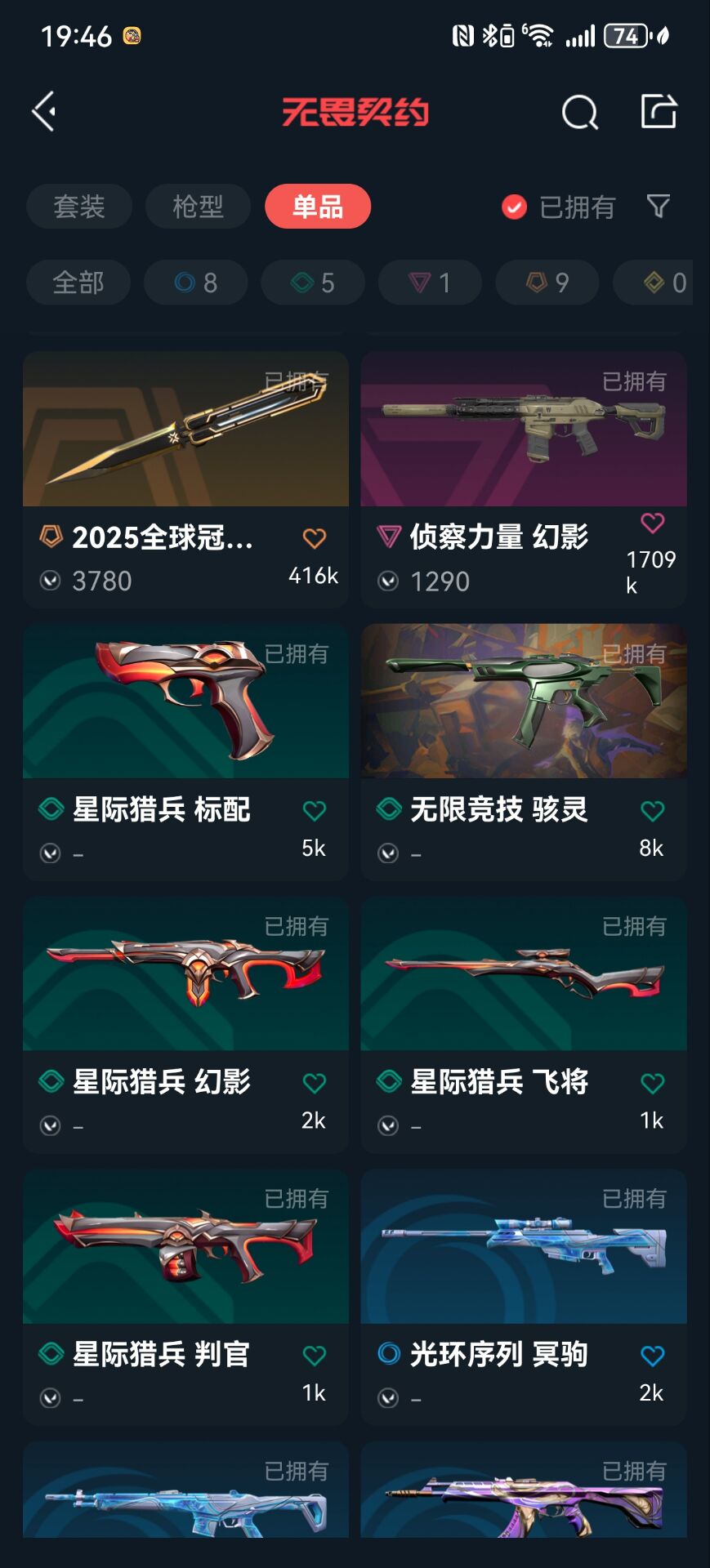Go back using the top-left arrow
Screen dimensions: 710x1568
pyautogui.click(x=45, y=111)
